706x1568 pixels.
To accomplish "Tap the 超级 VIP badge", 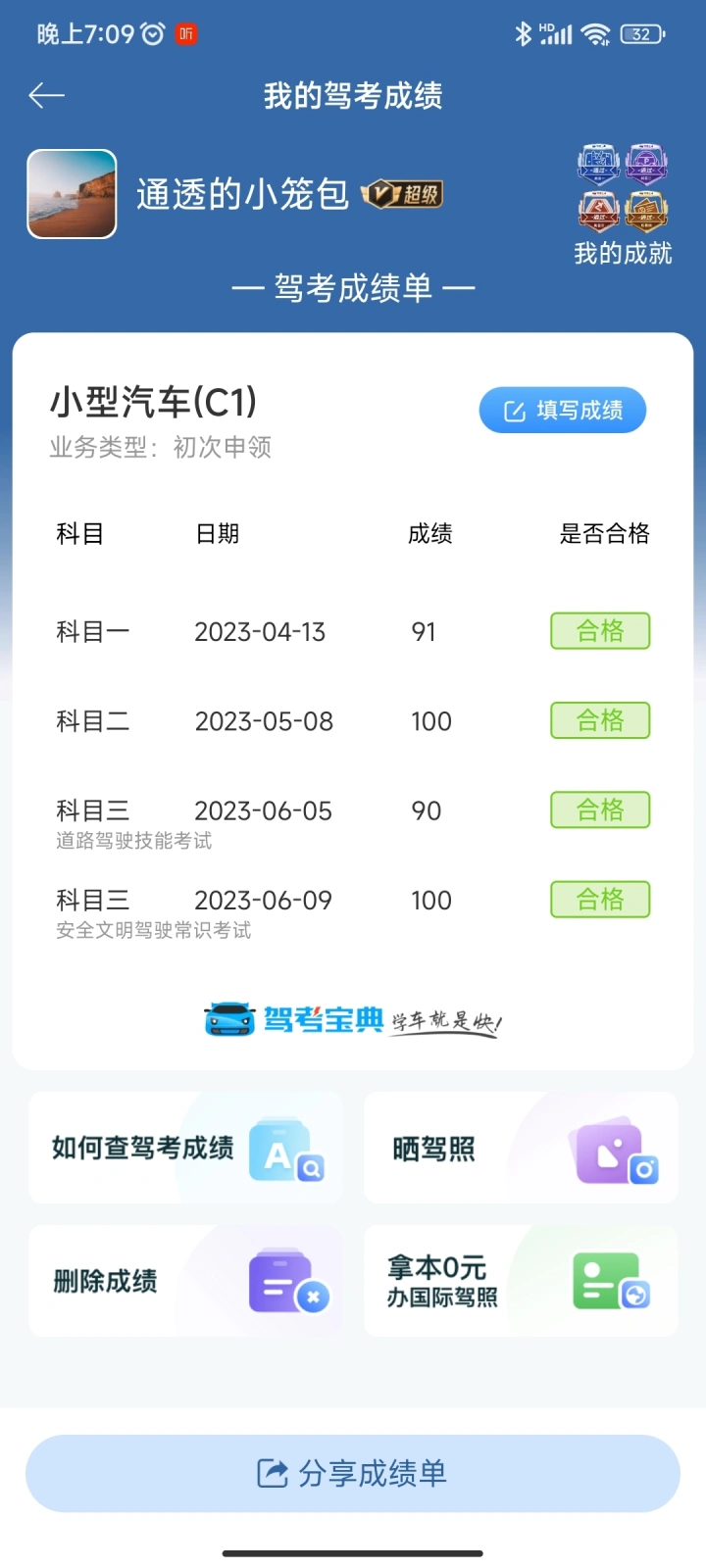I will click(x=402, y=194).
